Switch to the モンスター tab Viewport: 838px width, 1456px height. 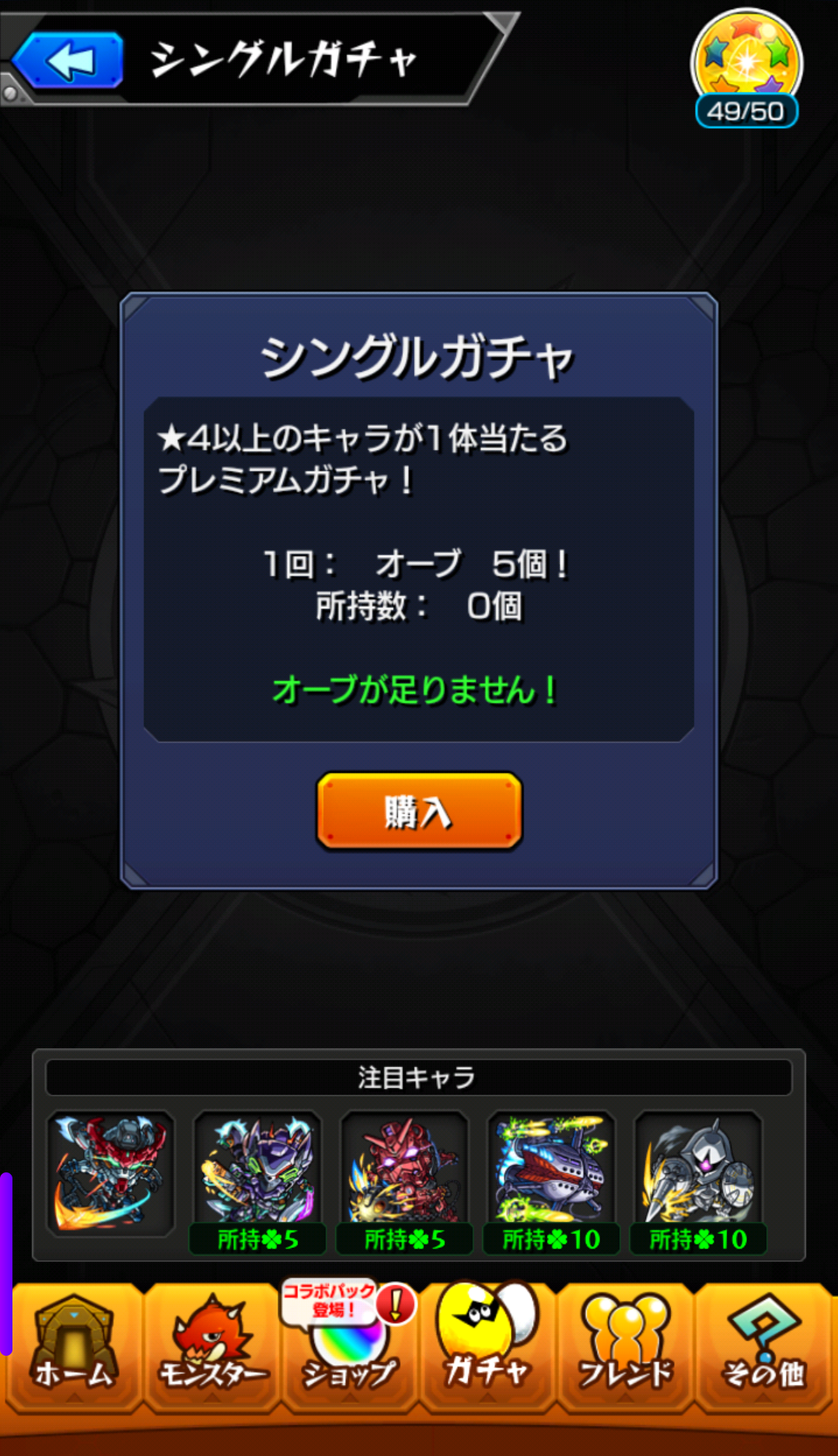[212, 1346]
